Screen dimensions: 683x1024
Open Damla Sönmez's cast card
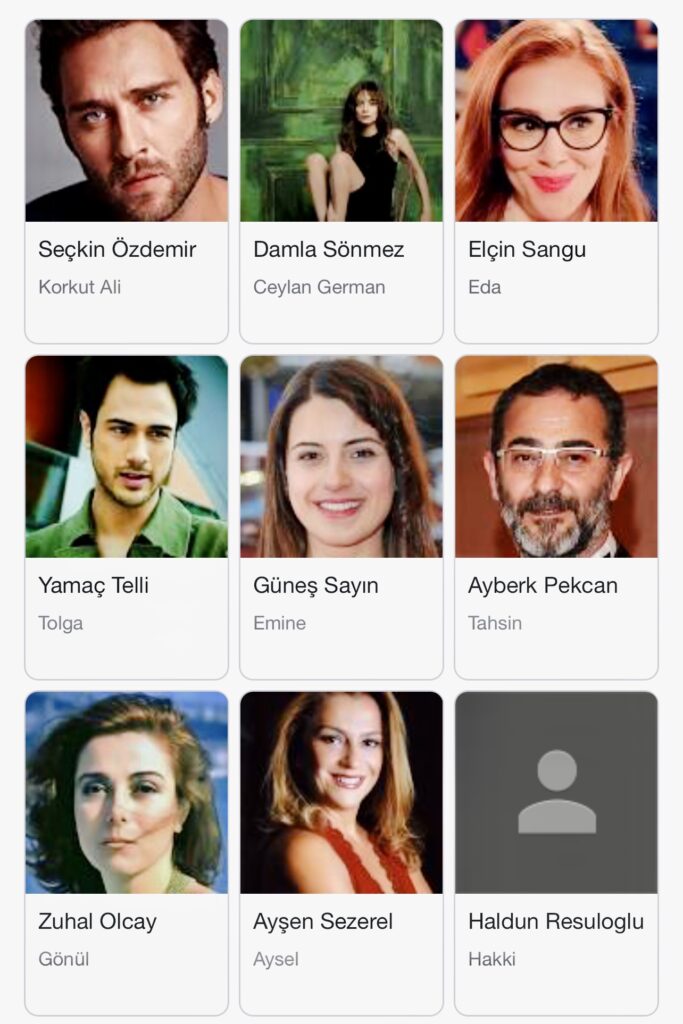pos(341,180)
